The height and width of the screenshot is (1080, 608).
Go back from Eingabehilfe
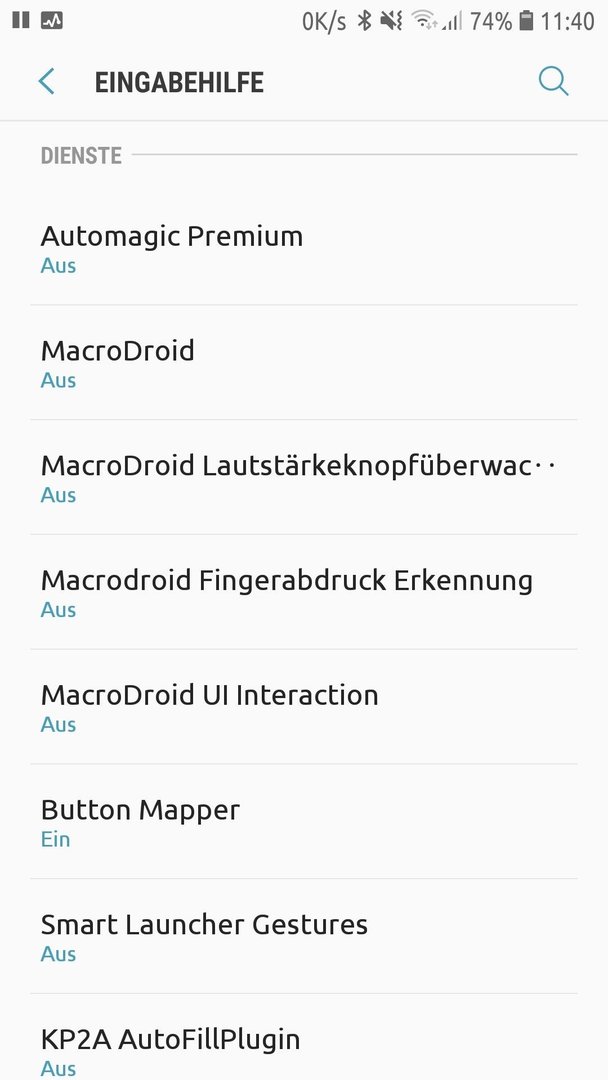click(x=47, y=82)
